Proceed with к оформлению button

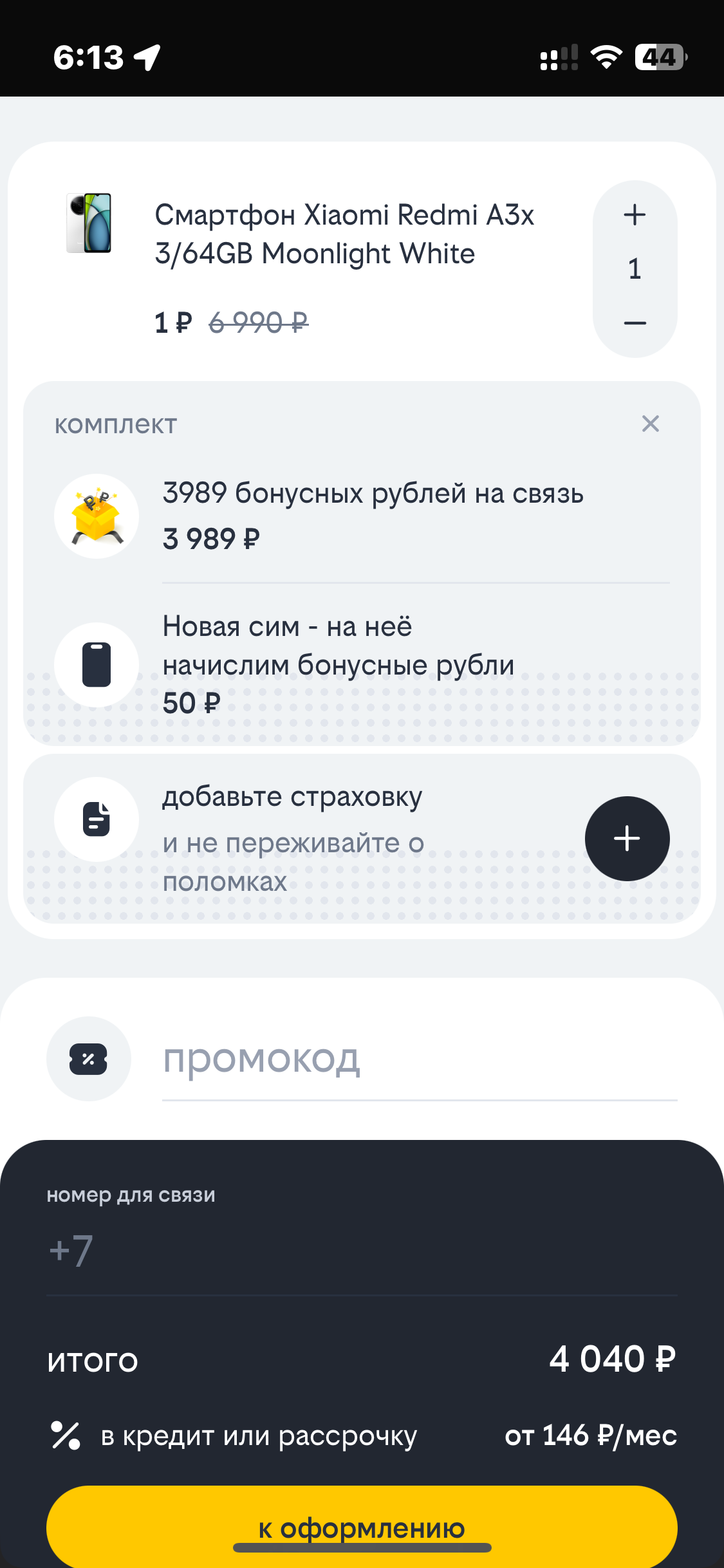tap(362, 1526)
